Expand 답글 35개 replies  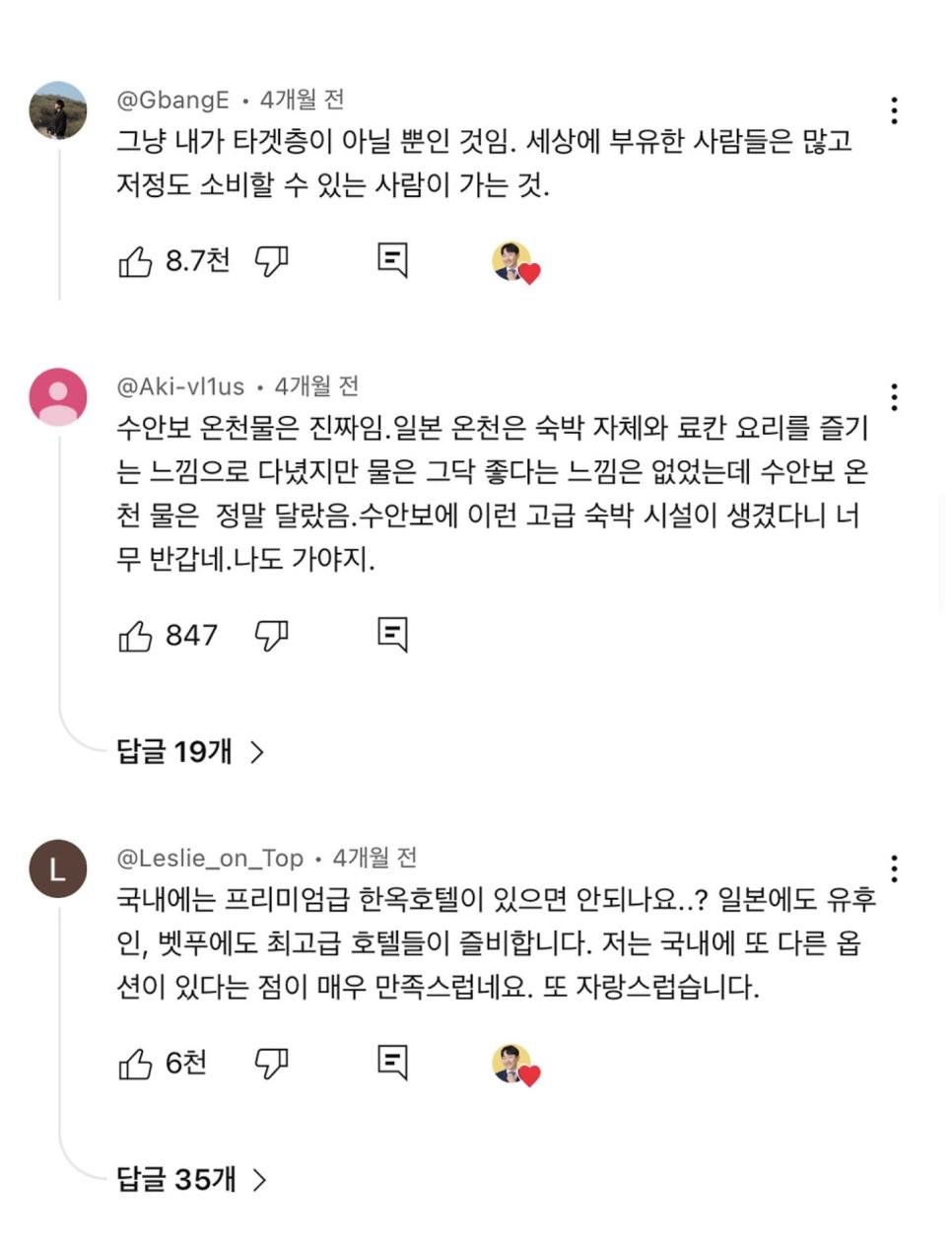[x=191, y=1179]
